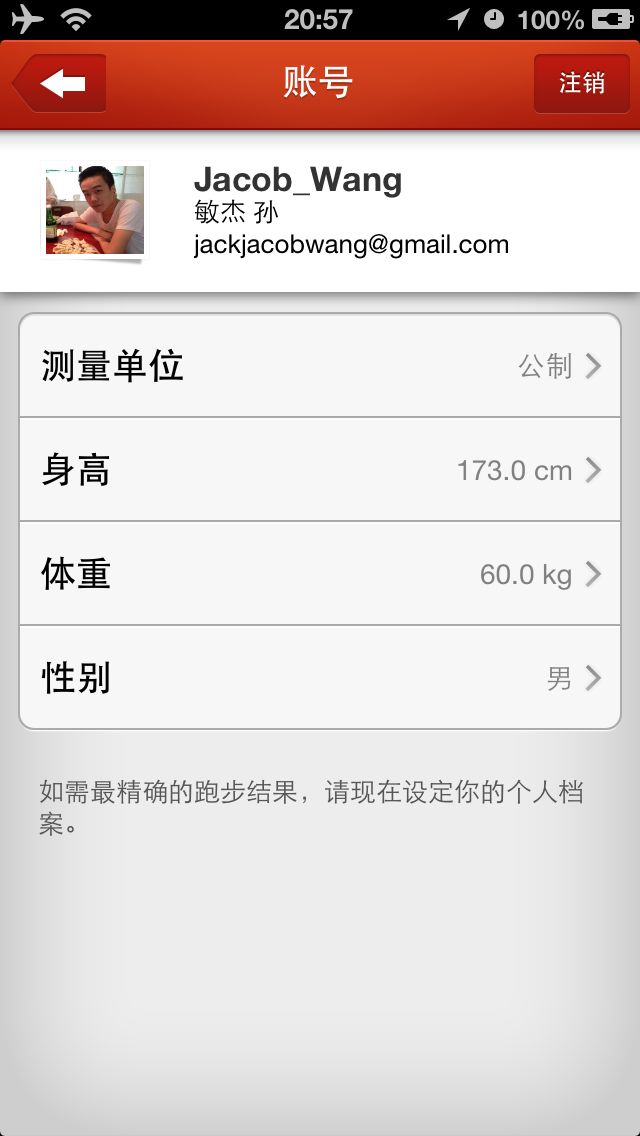640x1136 pixels.
Task: Go back using the arrow button
Action: (x=59, y=83)
